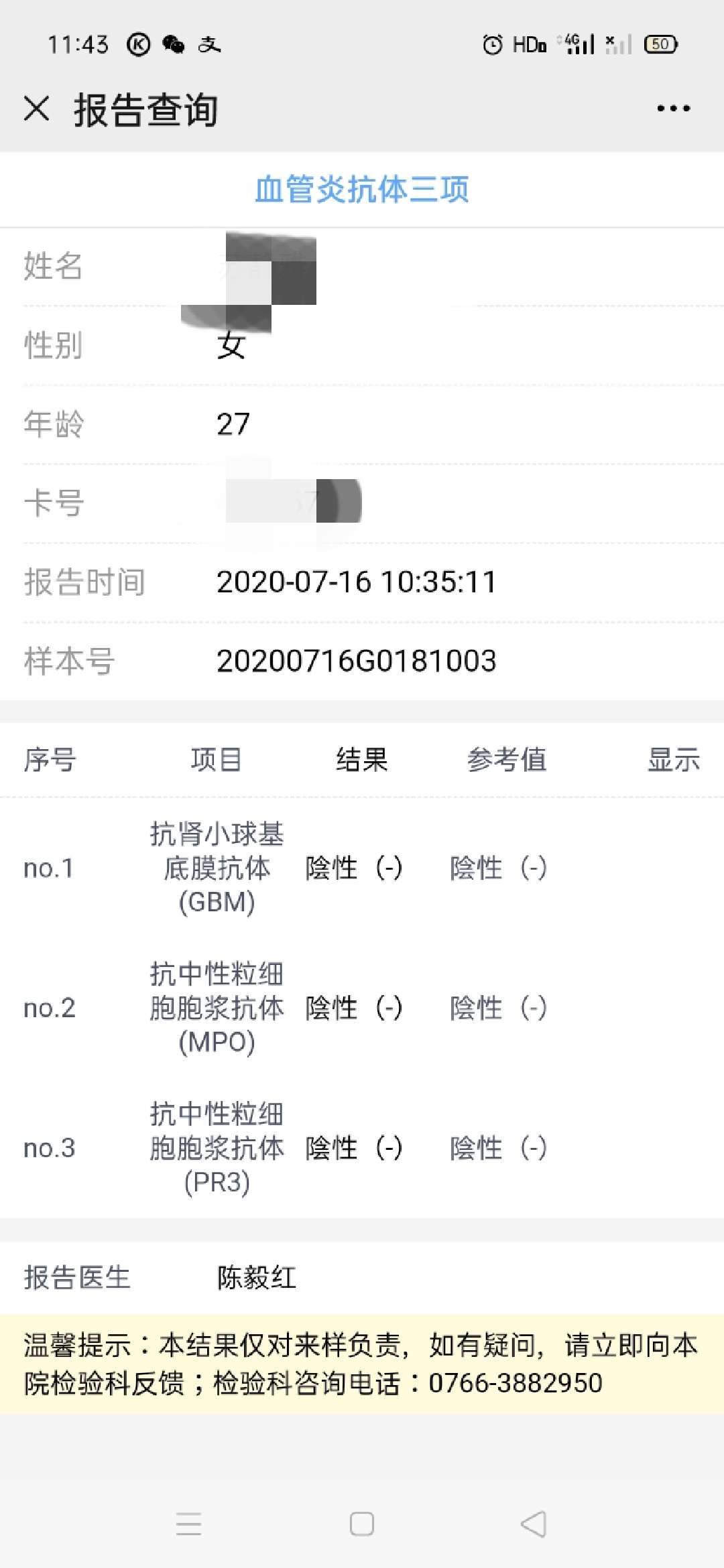Close the report query page with X
This screenshot has width=724, height=1568.
[38, 109]
